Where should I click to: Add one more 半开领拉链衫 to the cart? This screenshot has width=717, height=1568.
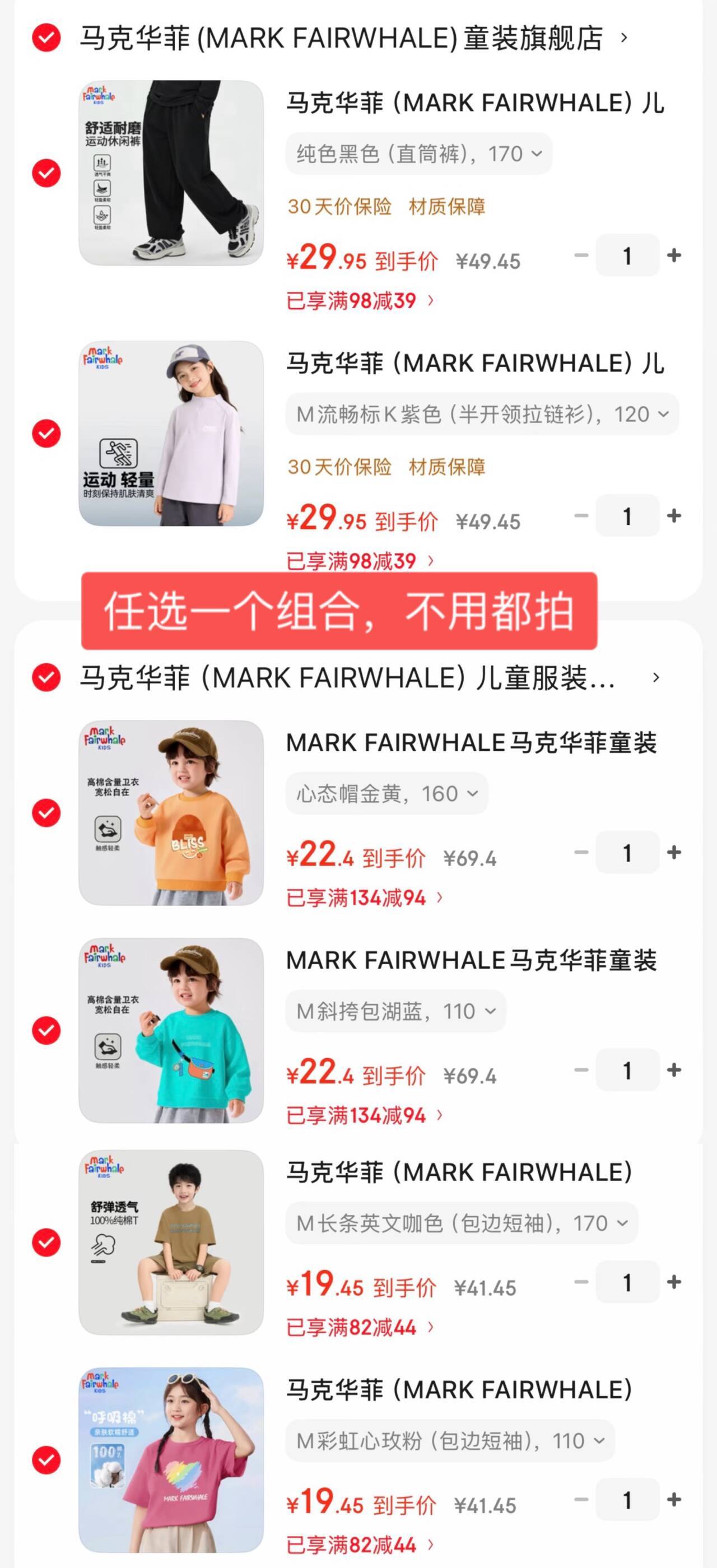pos(674,516)
